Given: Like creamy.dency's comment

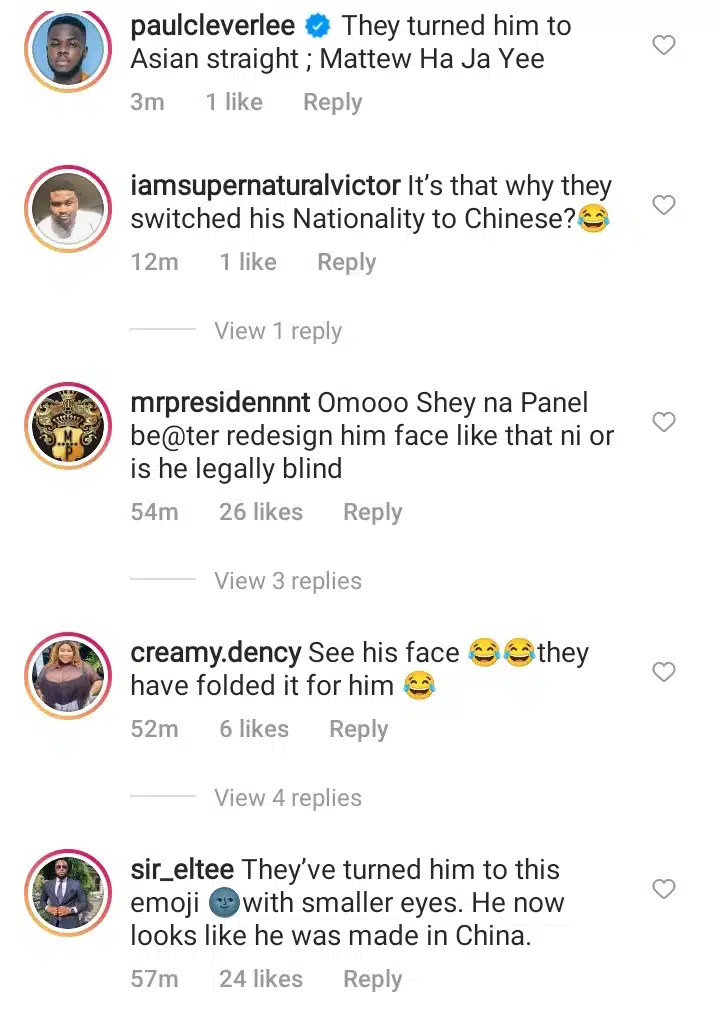Looking at the screenshot, I should coord(664,672).
